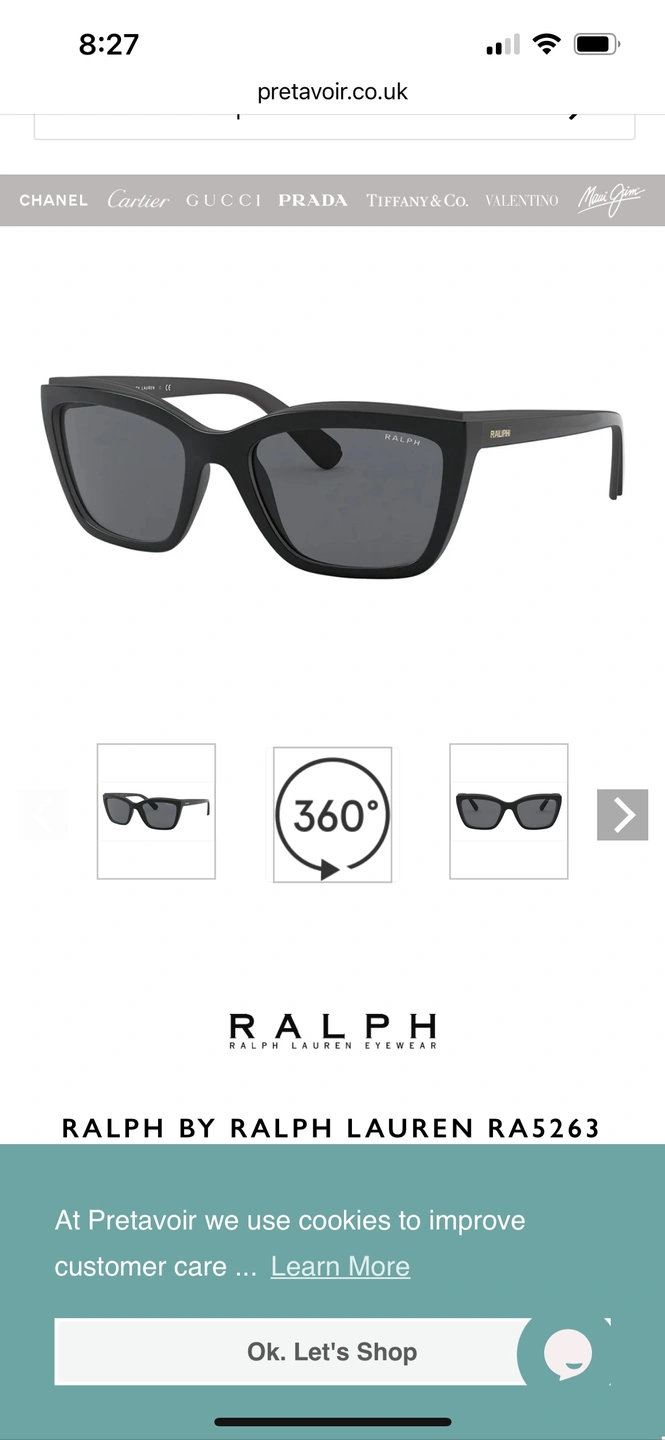Open the Learn More cookies link
Viewport: 665px width, 1440px height.
340,1266
